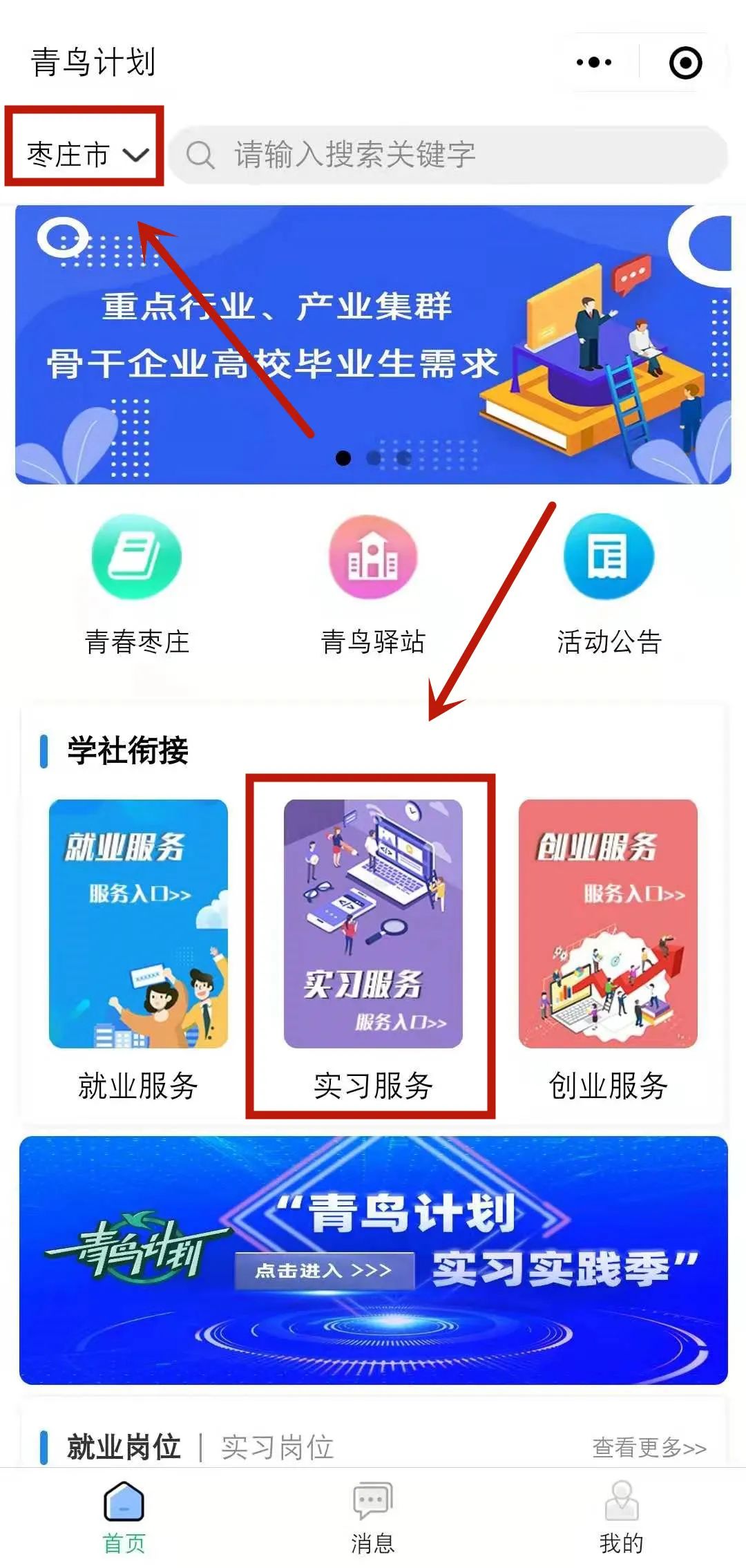The width and height of the screenshot is (746, 1568).
Task: Close the mini program with the circle button
Action: coord(685,63)
